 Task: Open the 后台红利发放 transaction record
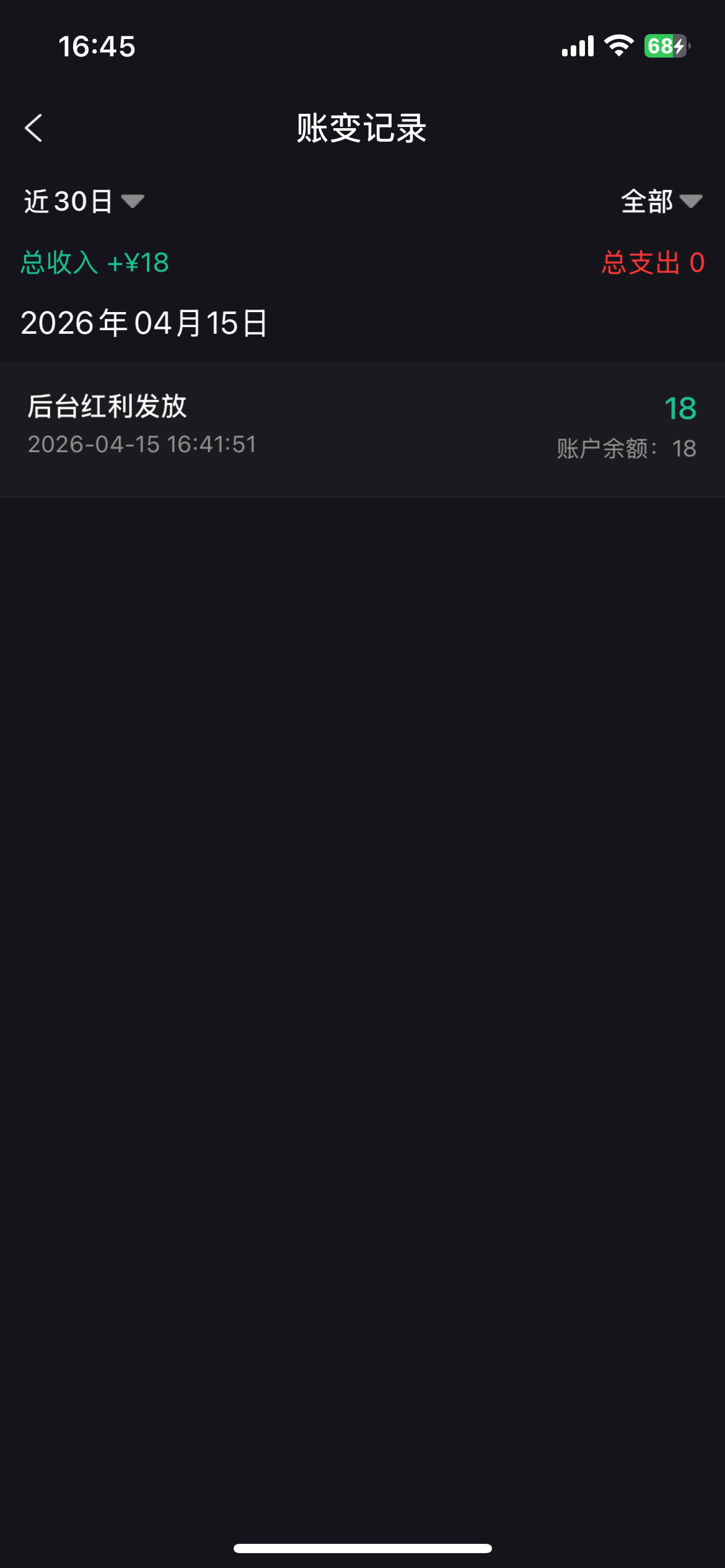[x=362, y=427]
